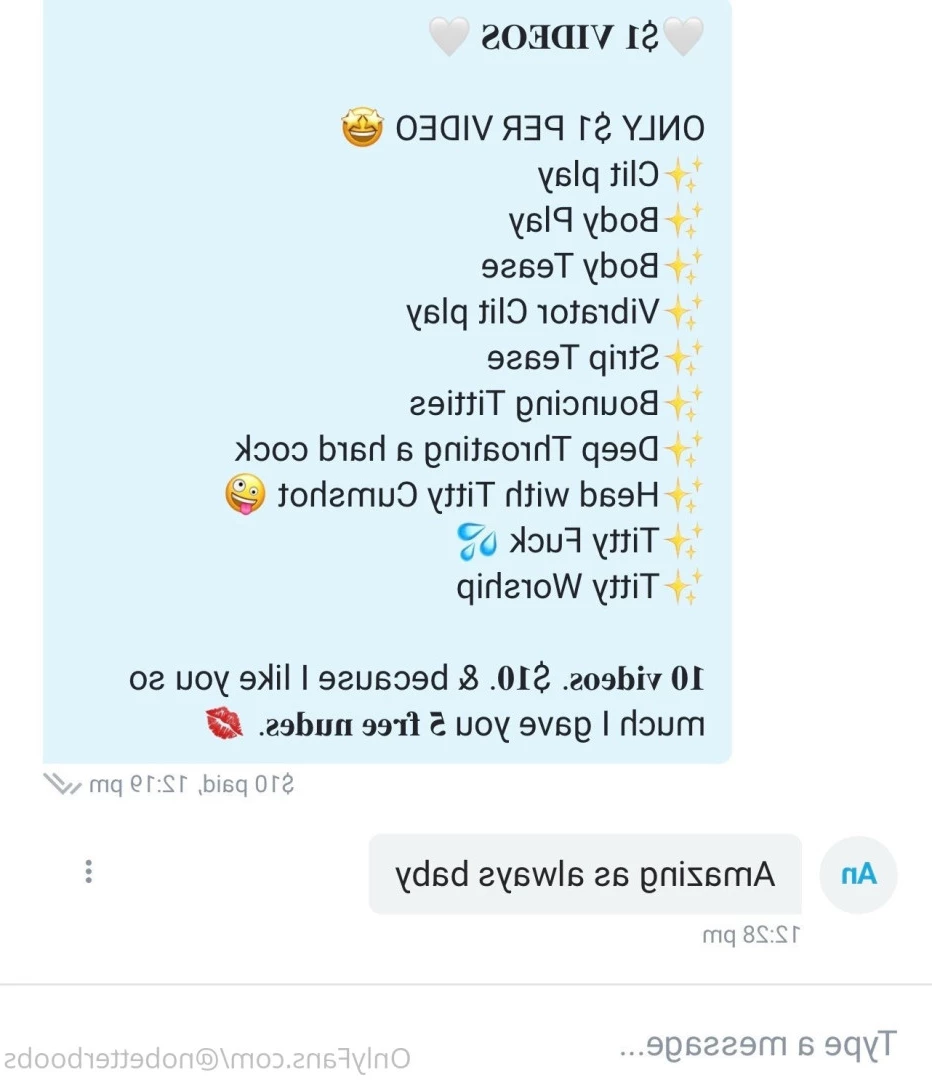Open the options menu beside the reply message

click(x=89, y=872)
